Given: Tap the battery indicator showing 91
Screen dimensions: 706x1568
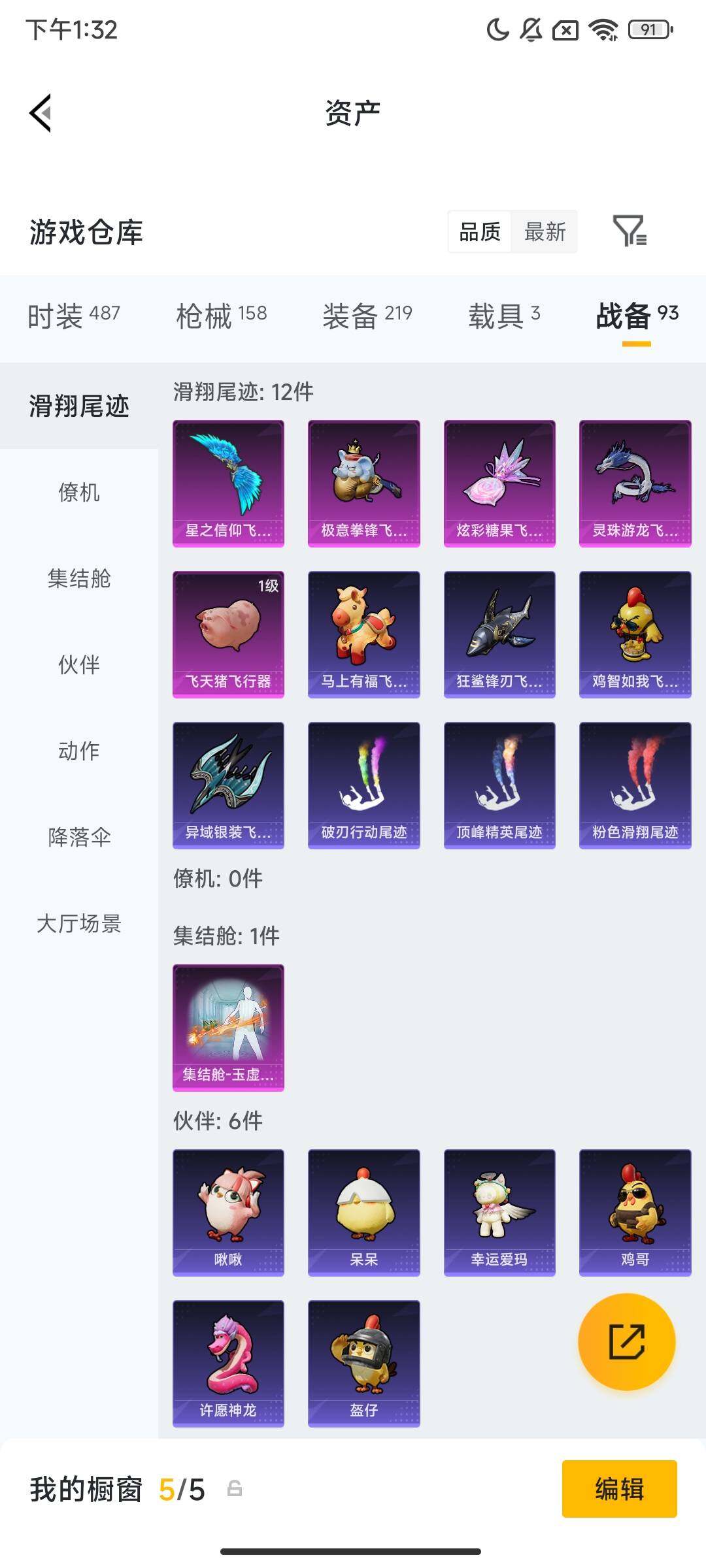Looking at the screenshot, I should tap(648, 29).
